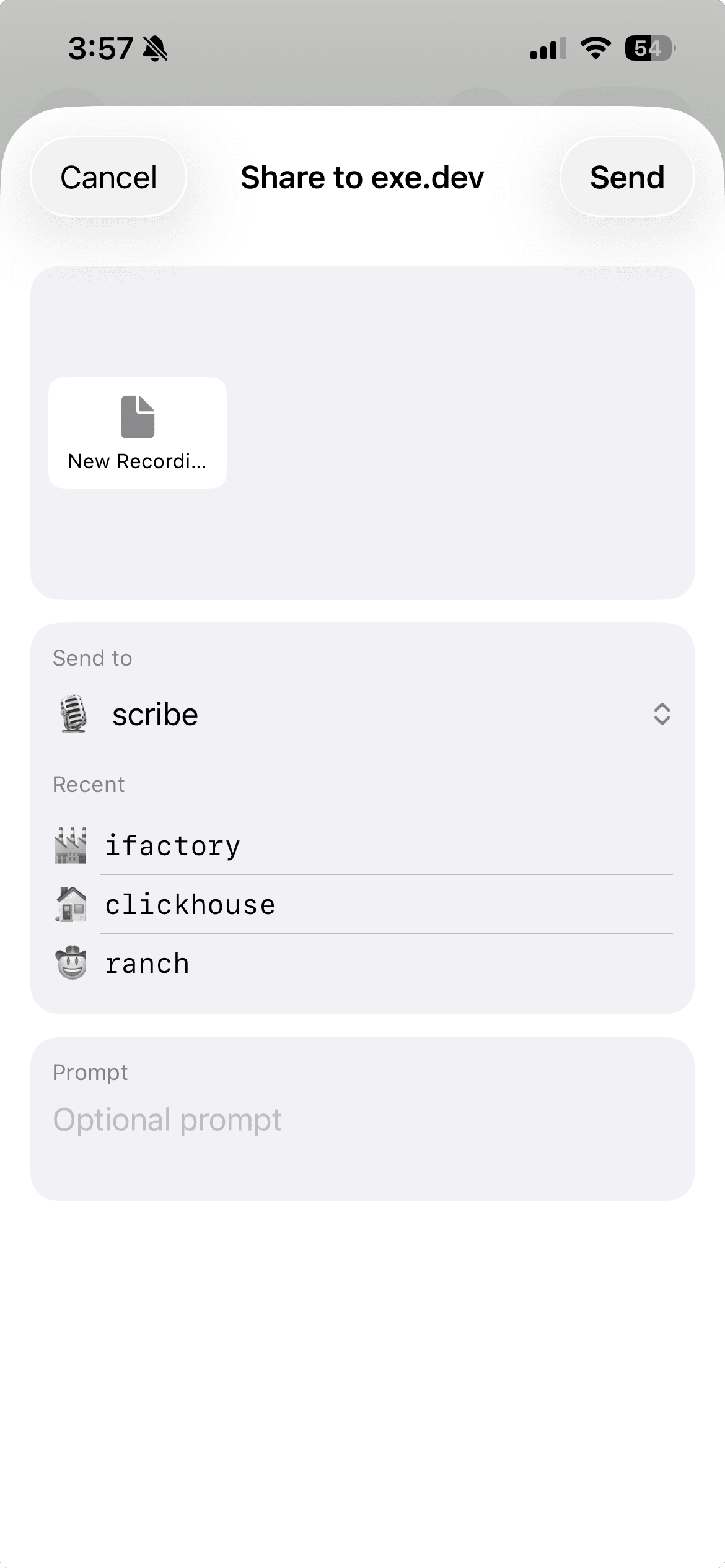Send the recording
The image size is (725, 1568).
point(627,177)
